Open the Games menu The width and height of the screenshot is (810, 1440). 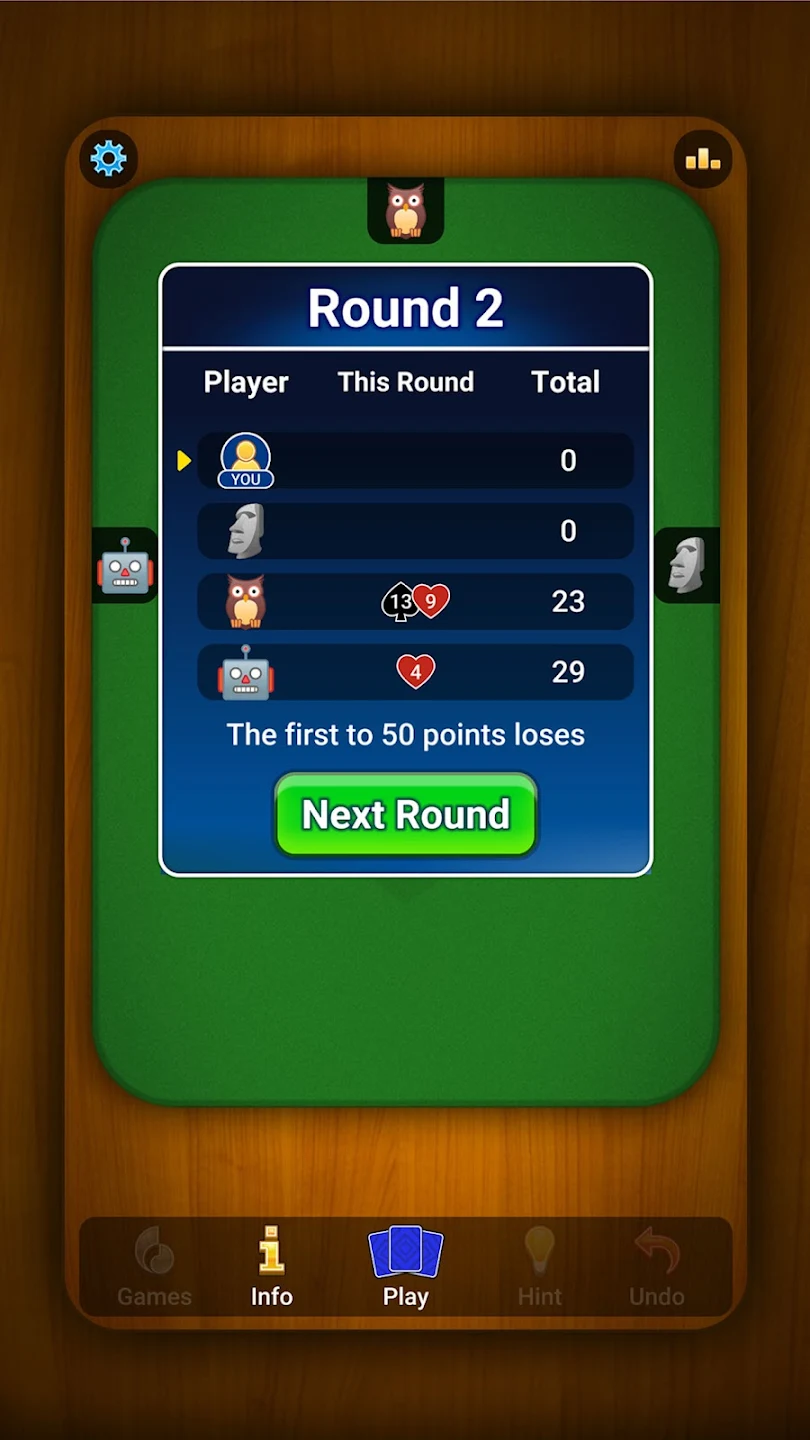tap(154, 1266)
